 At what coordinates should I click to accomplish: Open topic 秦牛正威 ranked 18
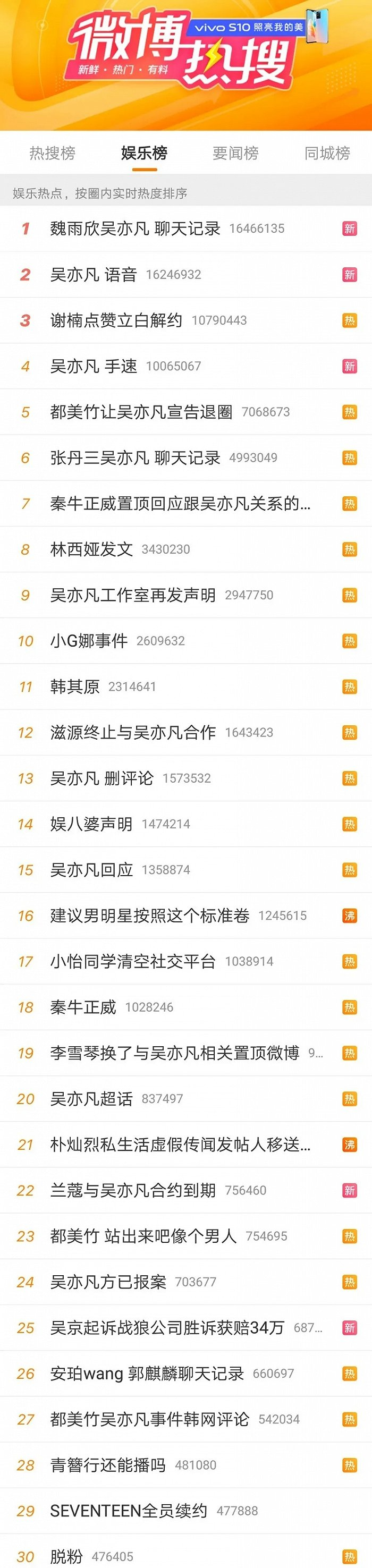(185, 1007)
